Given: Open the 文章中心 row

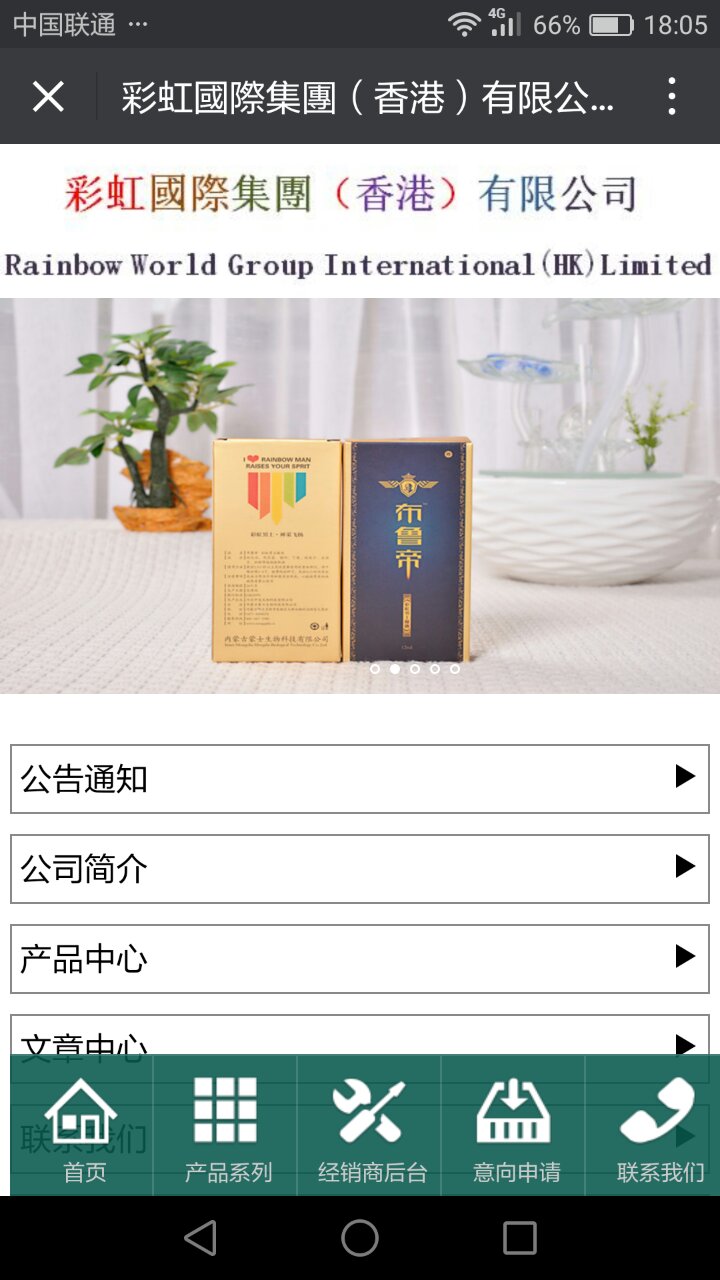Looking at the screenshot, I should (x=360, y=1035).
